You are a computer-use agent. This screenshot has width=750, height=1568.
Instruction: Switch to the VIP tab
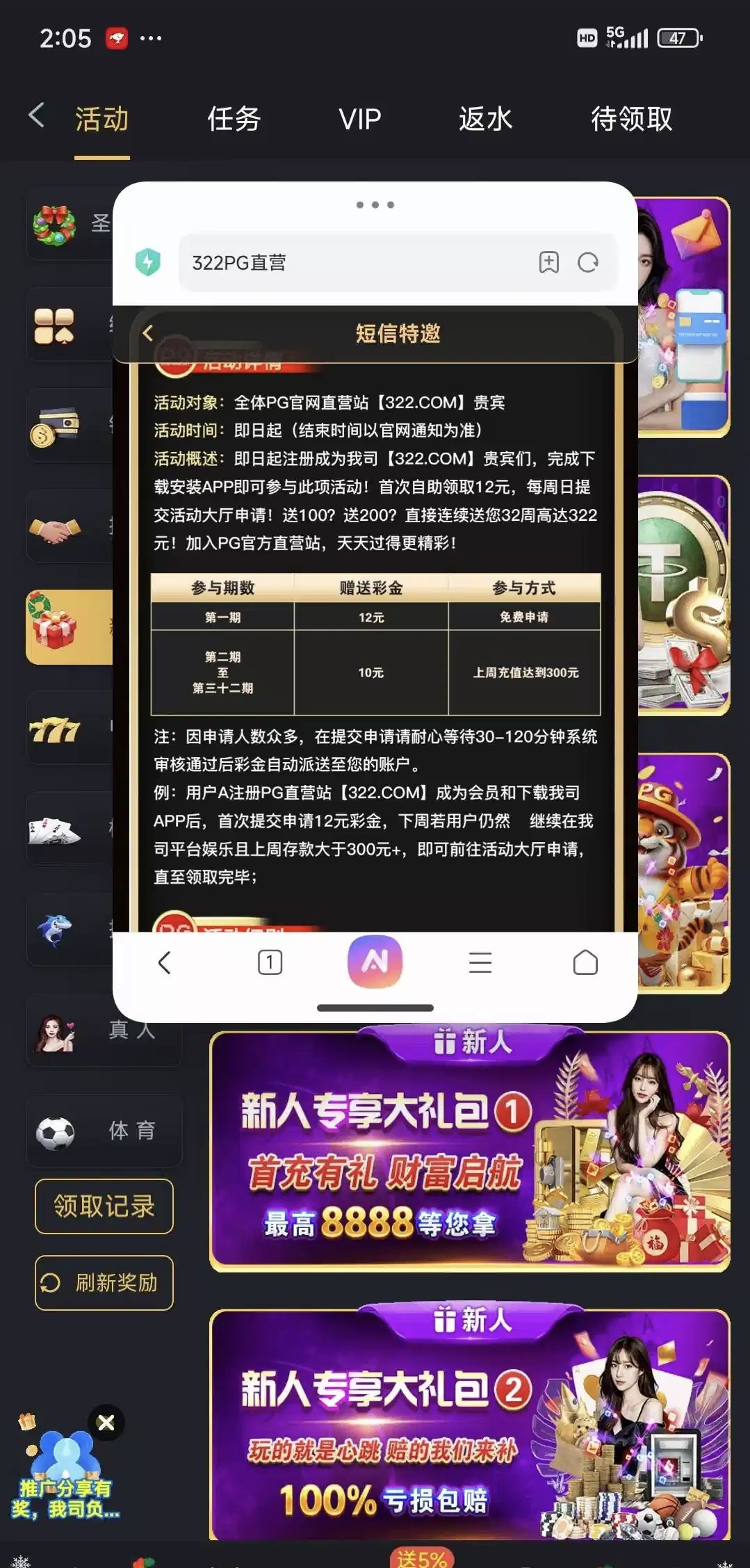click(x=359, y=119)
